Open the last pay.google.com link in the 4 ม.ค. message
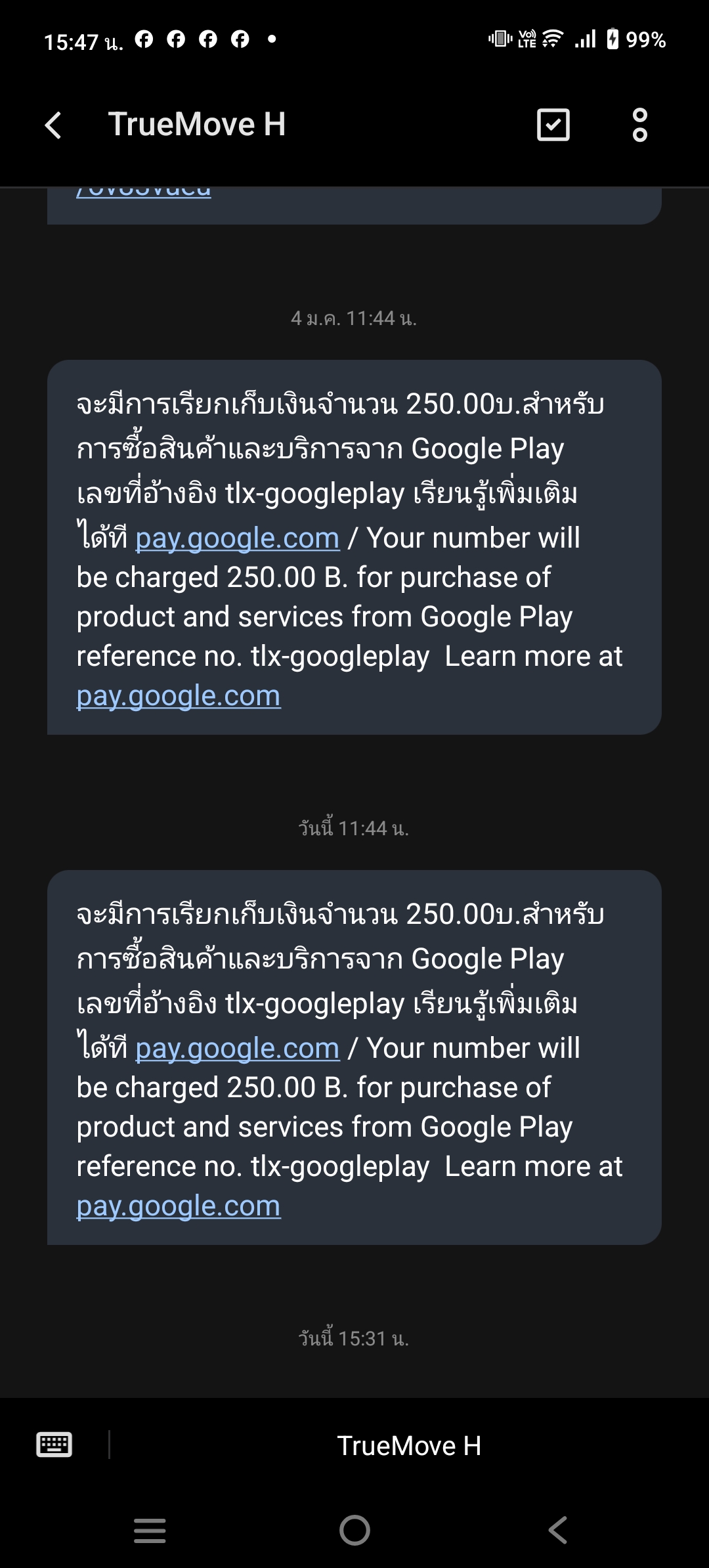The image size is (709, 1568). (179, 696)
